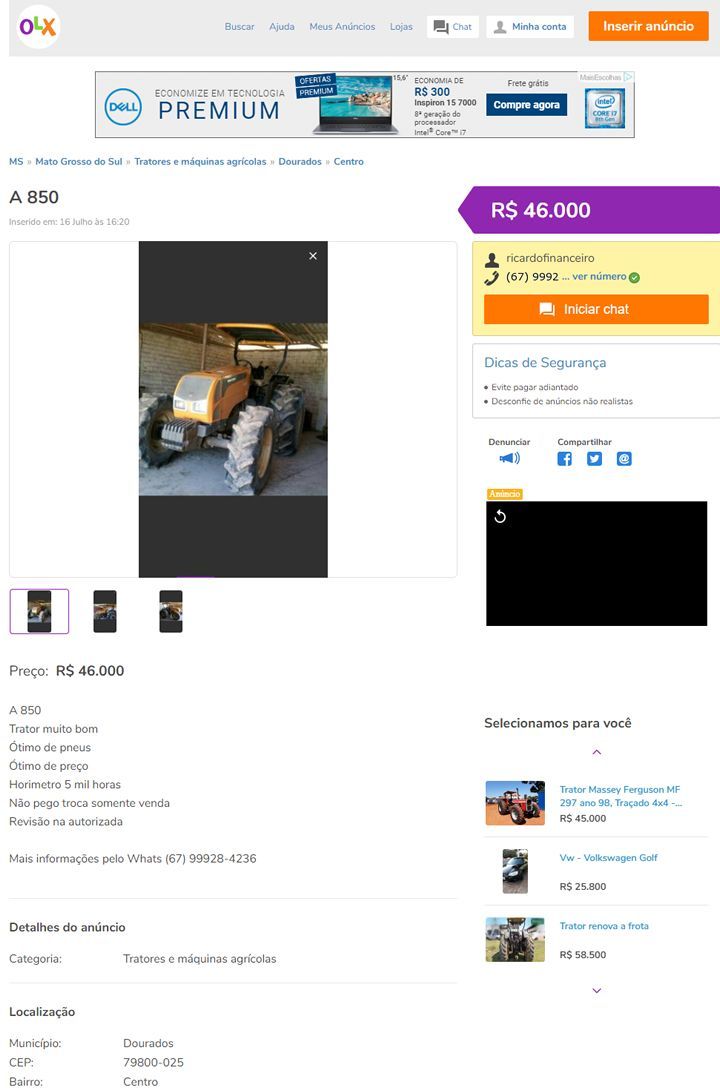
Task: Open the Trator Massey Ferguson MF 297 listing
Action: coord(621,796)
